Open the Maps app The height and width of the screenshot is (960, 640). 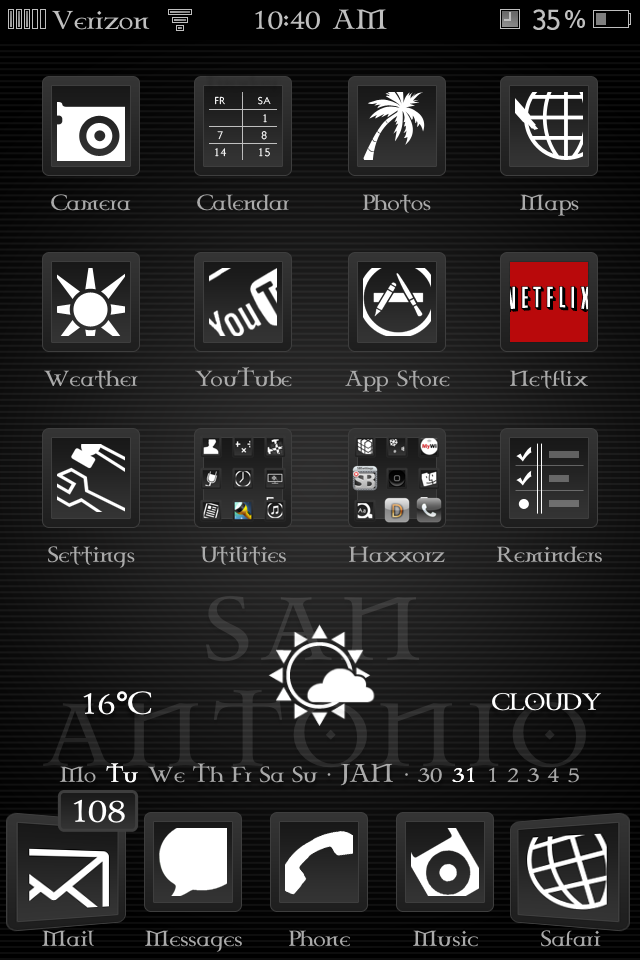549,126
